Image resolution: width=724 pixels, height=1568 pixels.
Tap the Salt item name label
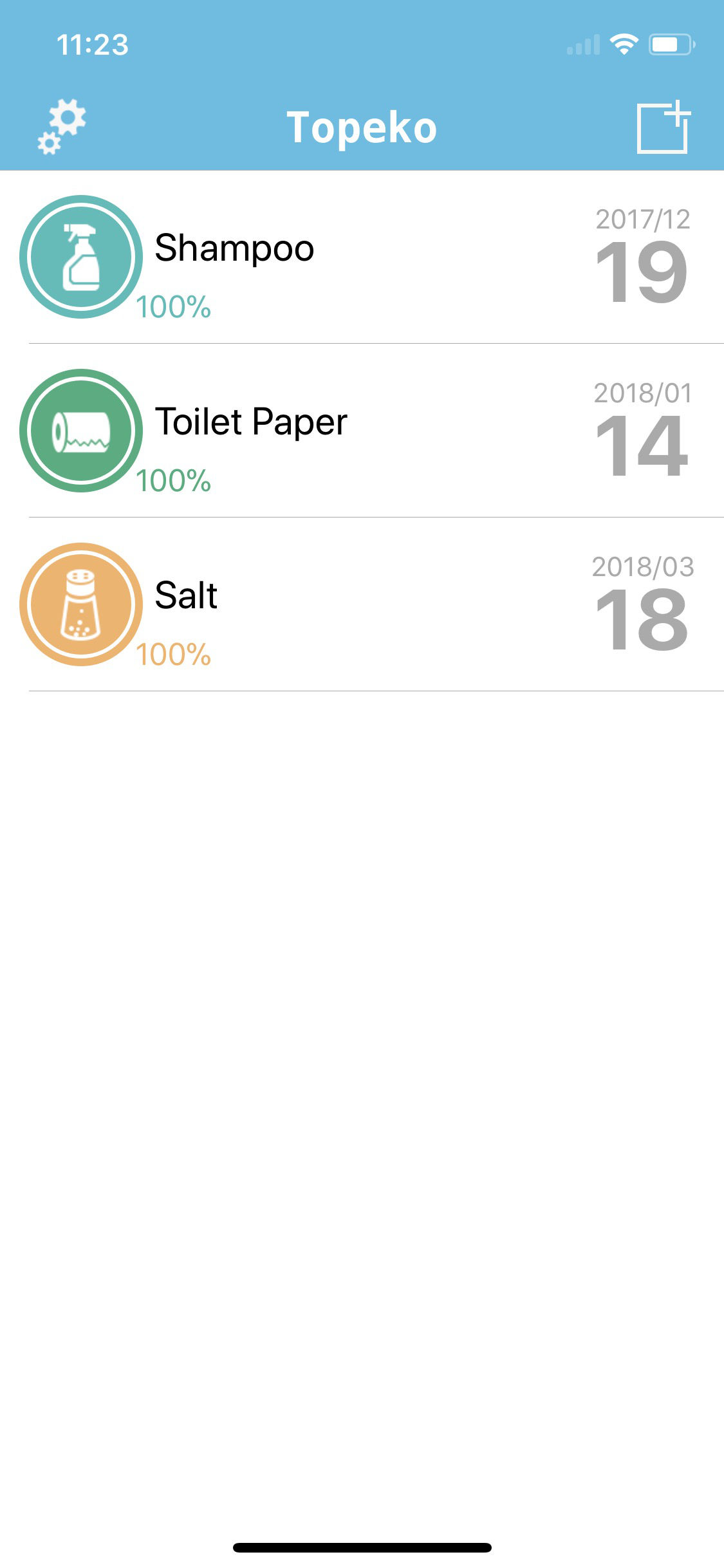coord(186,595)
